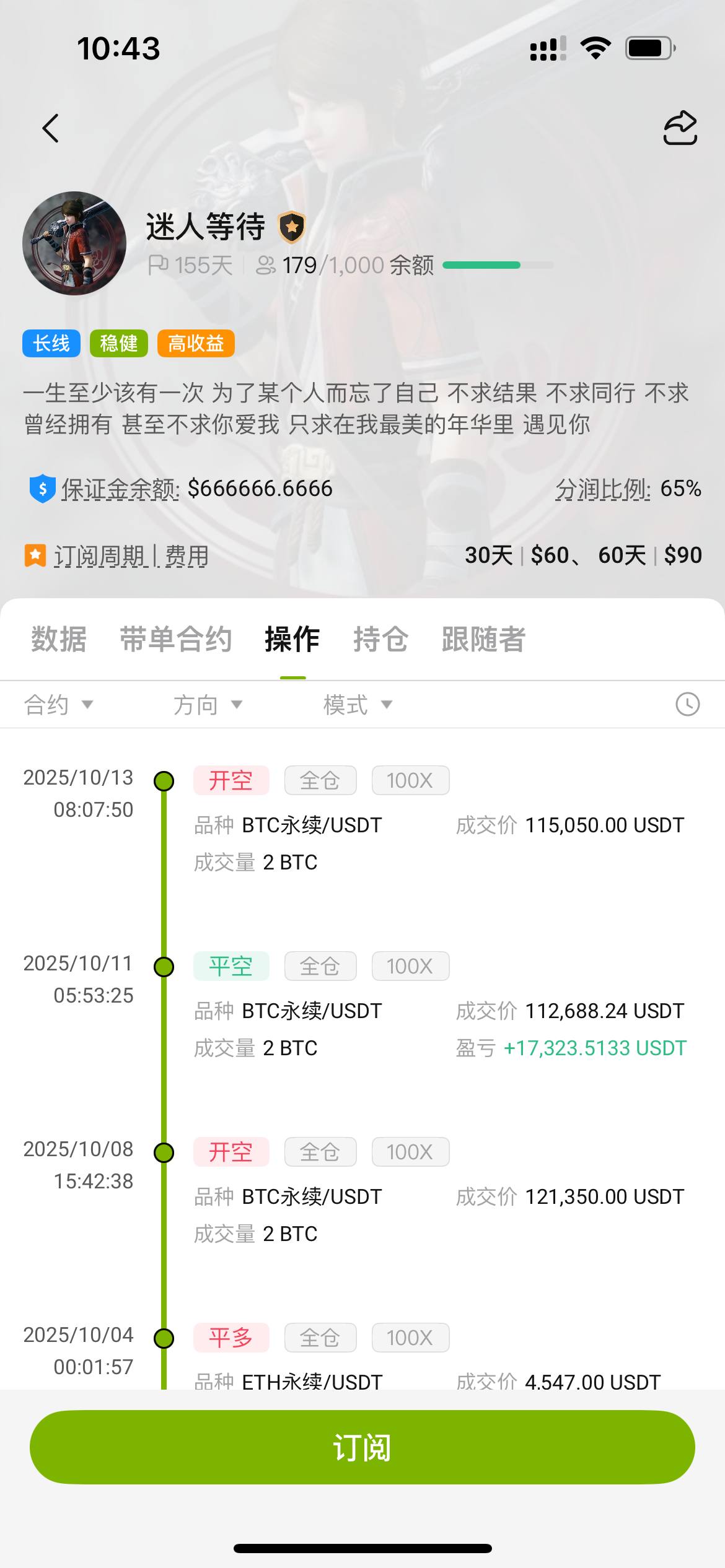Select the 持仓 tab
The image size is (725, 1568).
(x=380, y=639)
